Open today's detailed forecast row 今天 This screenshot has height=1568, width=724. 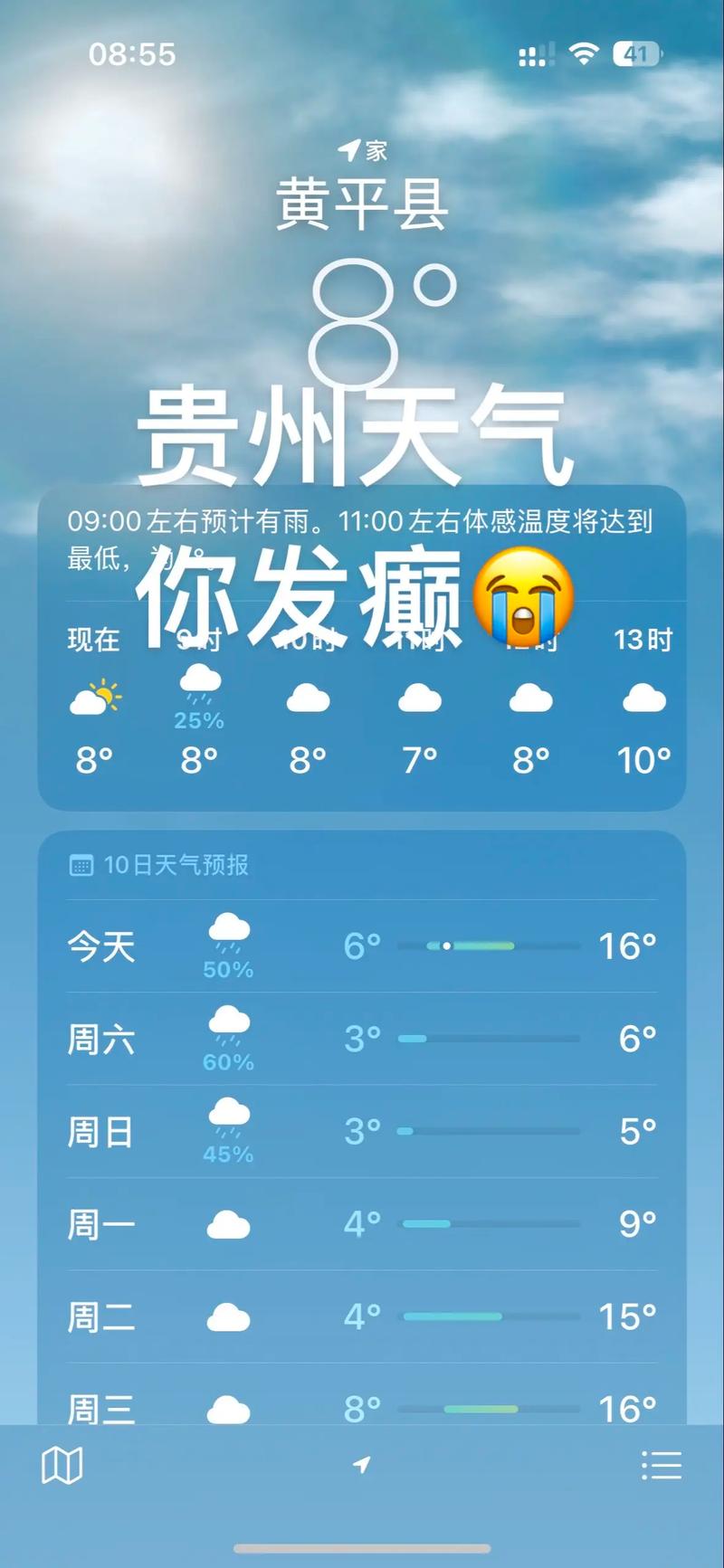point(362,946)
